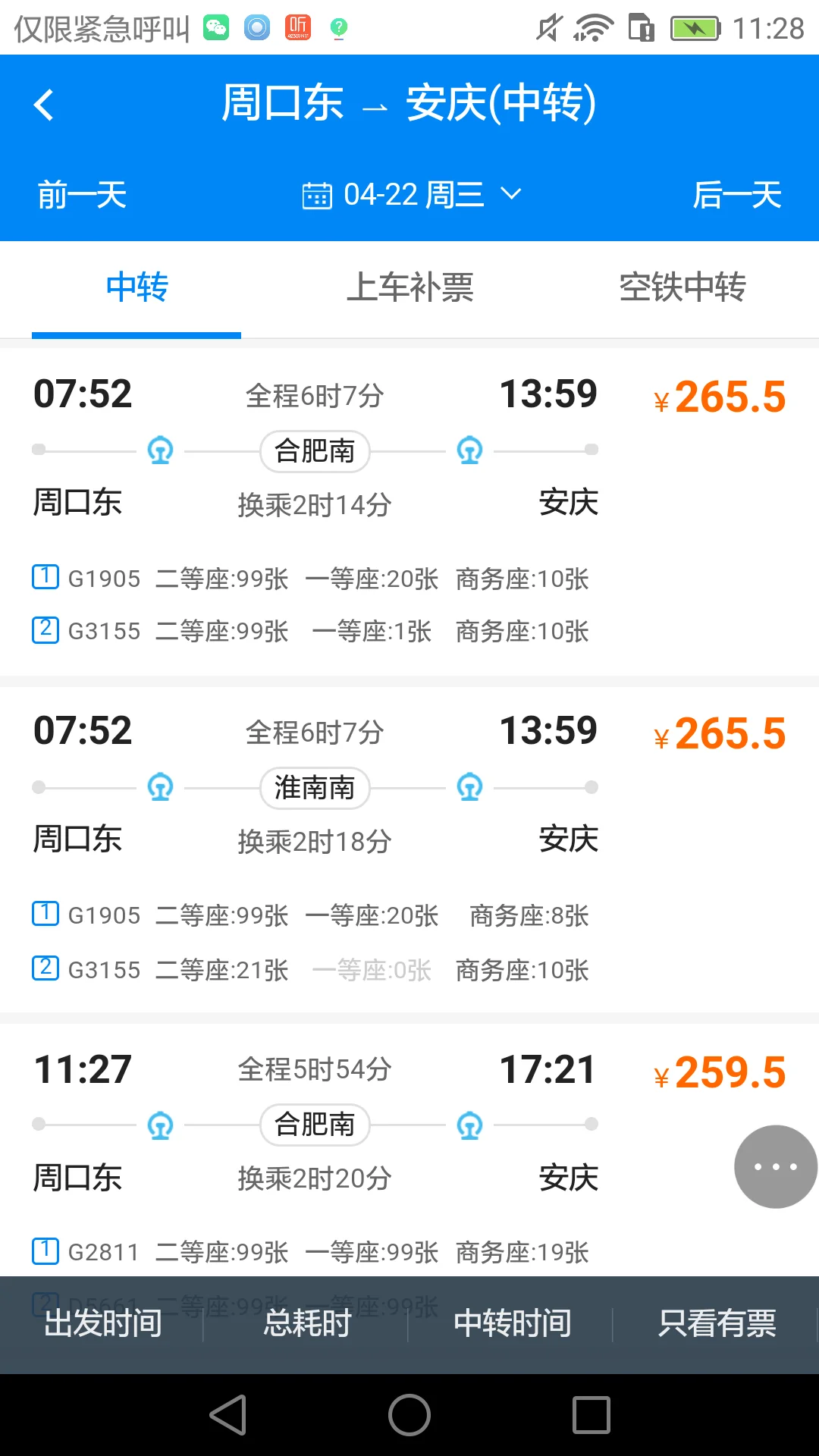
Task: Enable the 只看有票 ticket filter
Action: (x=717, y=1323)
